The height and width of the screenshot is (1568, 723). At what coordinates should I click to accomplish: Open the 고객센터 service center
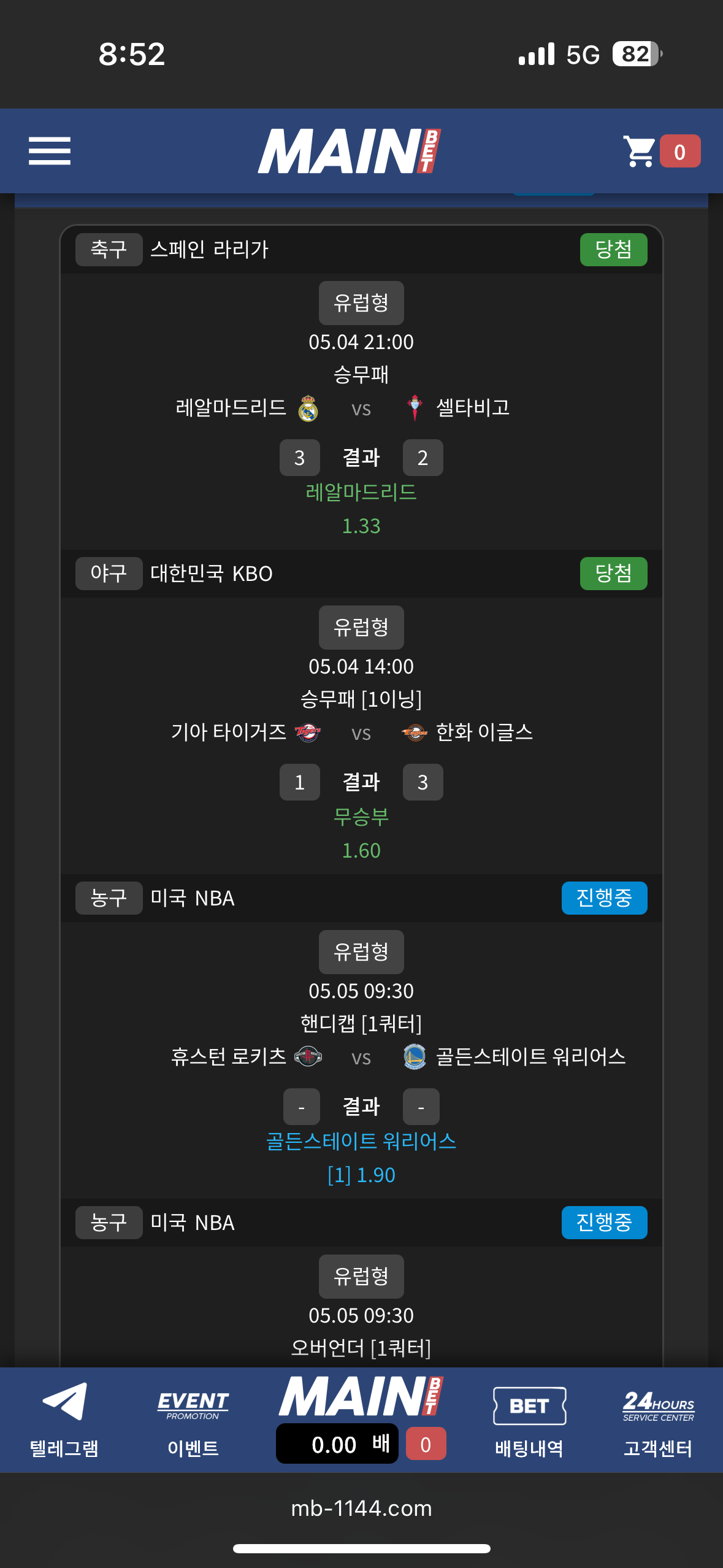[658, 1420]
